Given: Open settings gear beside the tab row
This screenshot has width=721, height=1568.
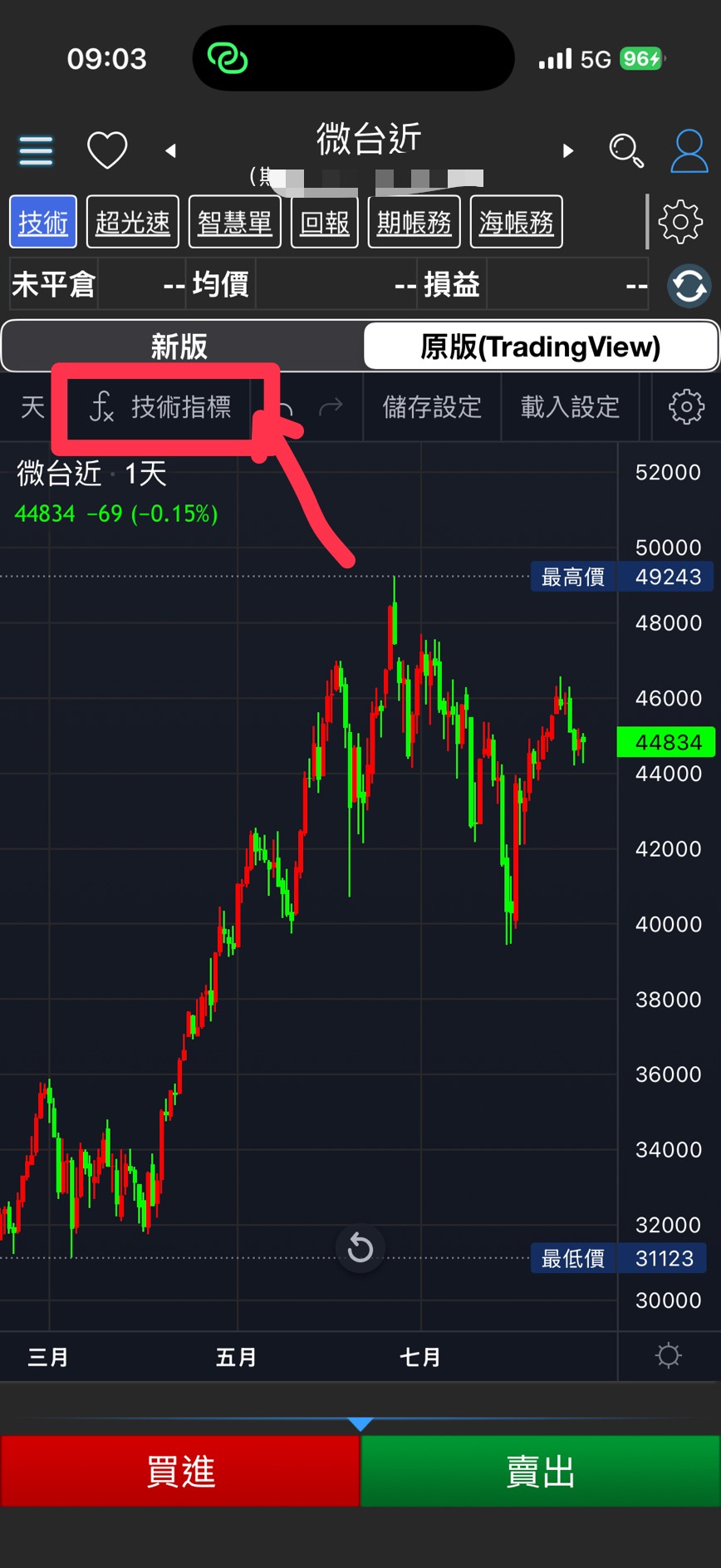Looking at the screenshot, I should point(680,222).
